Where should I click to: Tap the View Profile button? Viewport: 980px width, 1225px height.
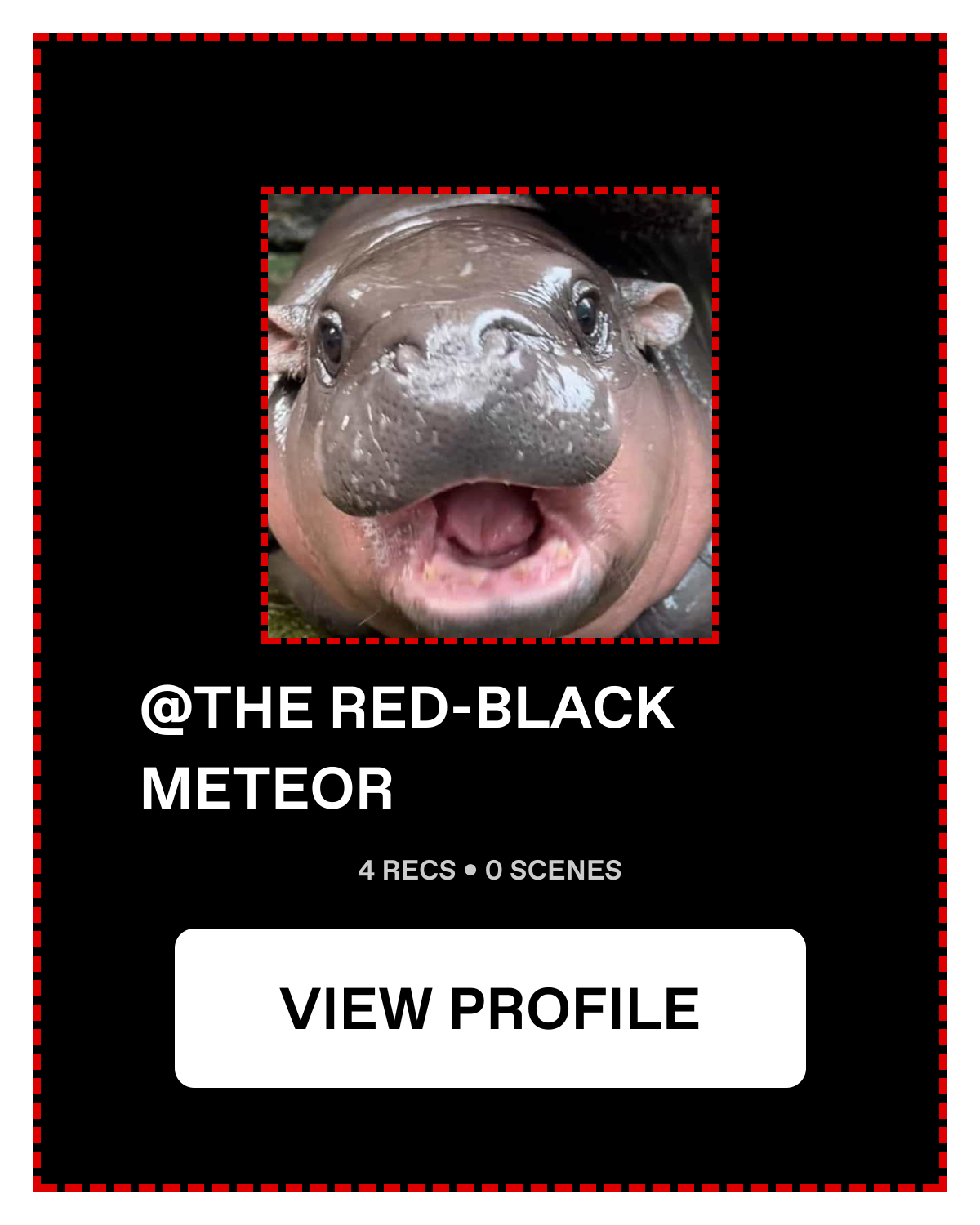point(490,1008)
